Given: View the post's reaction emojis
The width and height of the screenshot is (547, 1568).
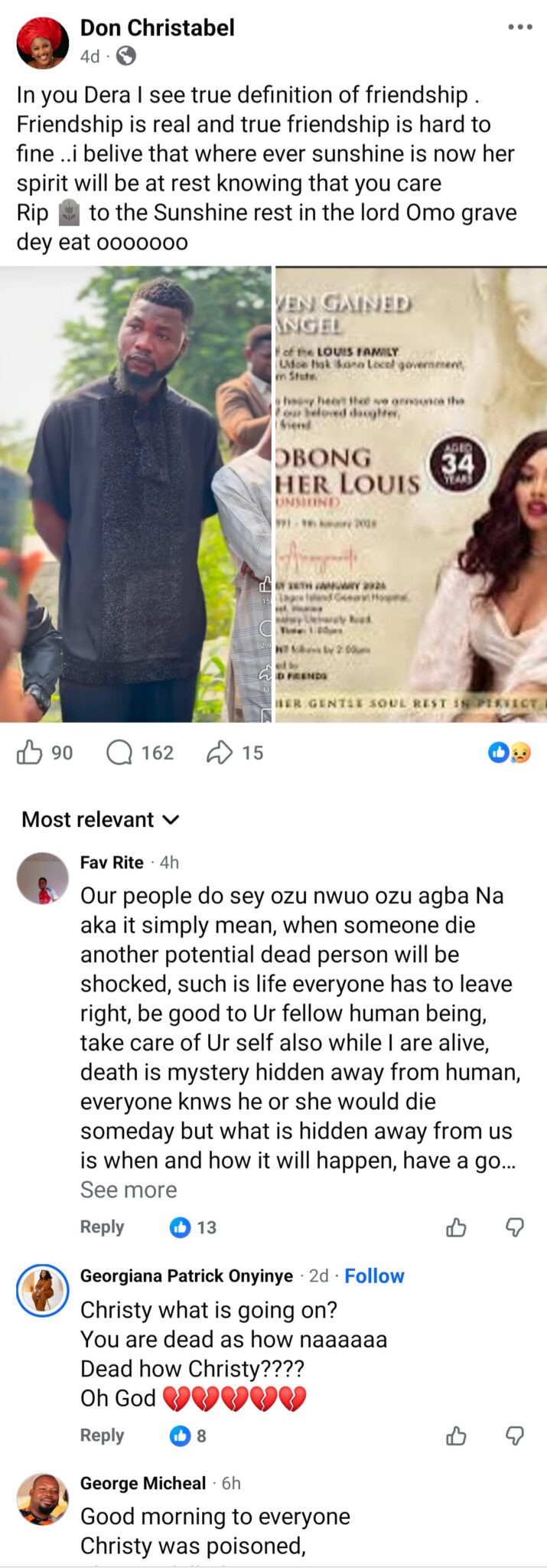Looking at the screenshot, I should point(510,753).
